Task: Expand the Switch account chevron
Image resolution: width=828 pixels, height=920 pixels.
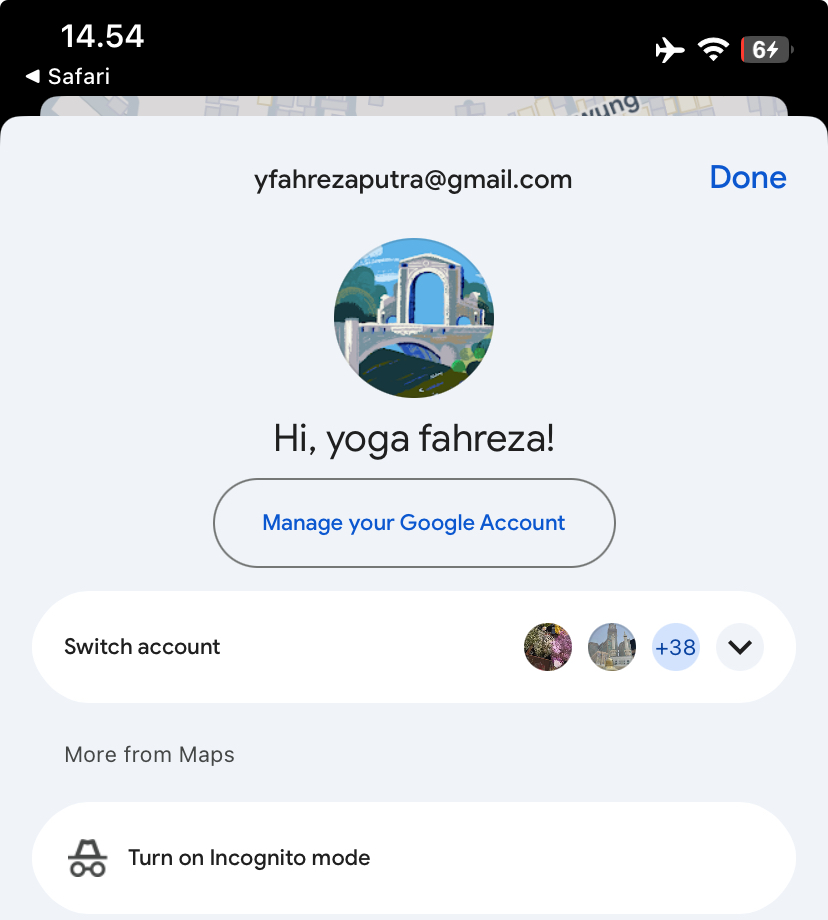Action: click(x=739, y=647)
